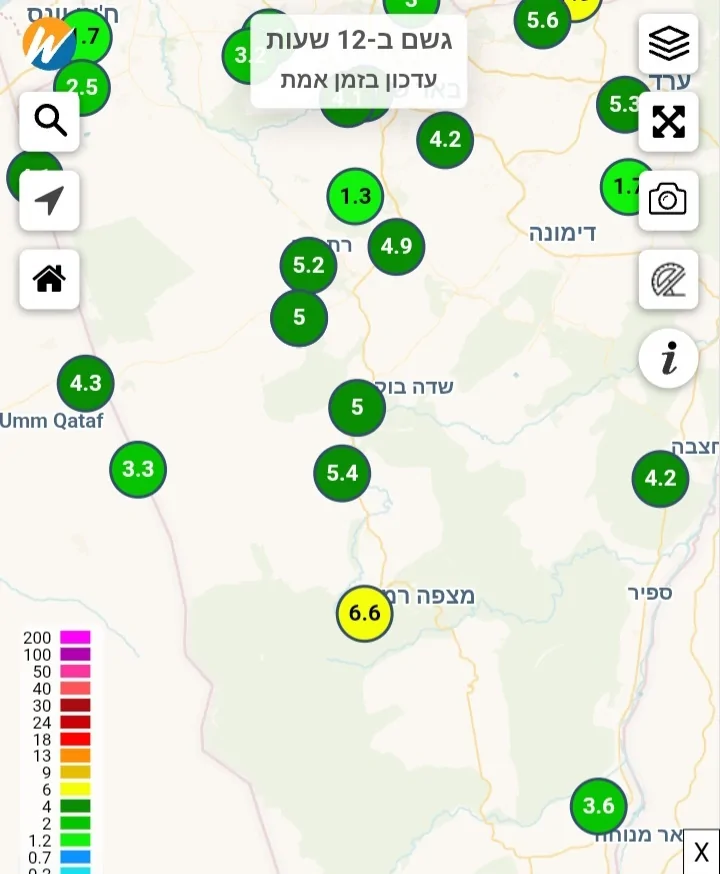Select the yellow 6.6 rain station
Image resolution: width=720 pixels, height=874 pixels.
(x=364, y=613)
